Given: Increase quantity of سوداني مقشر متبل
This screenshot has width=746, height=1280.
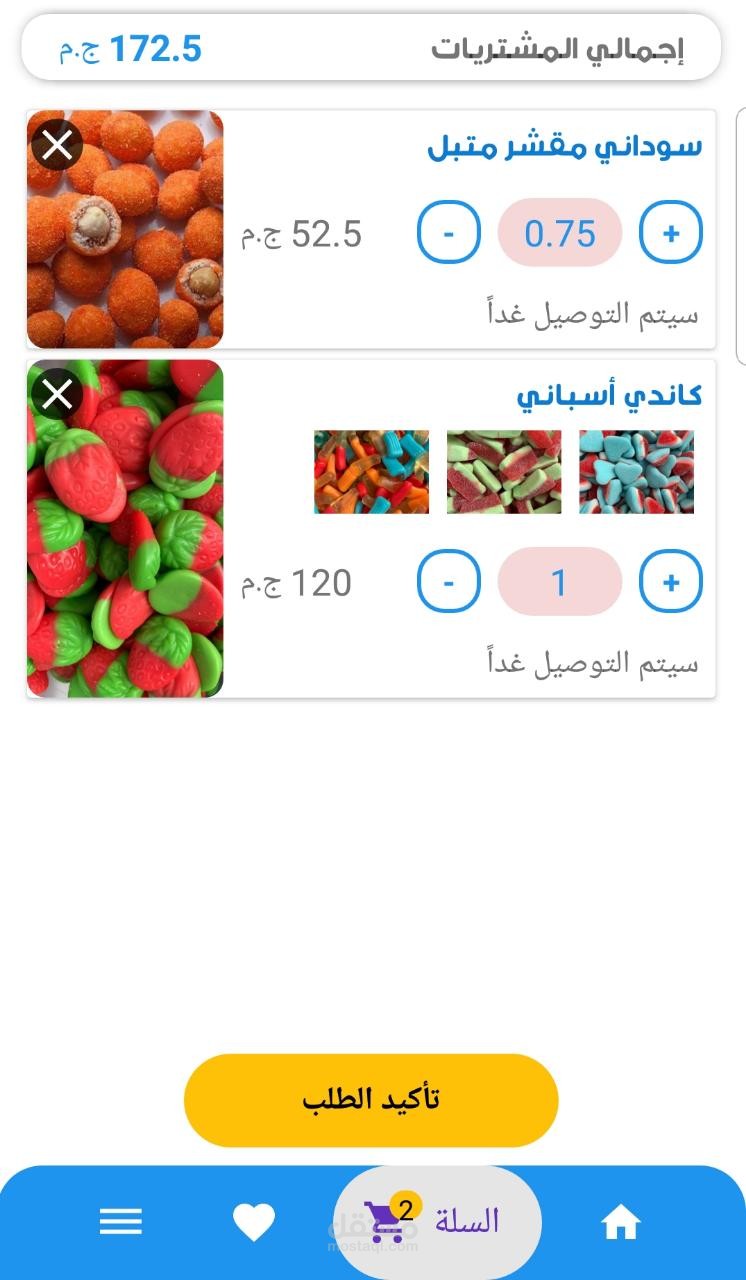Looking at the screenshot, I should tap(670, 233).
